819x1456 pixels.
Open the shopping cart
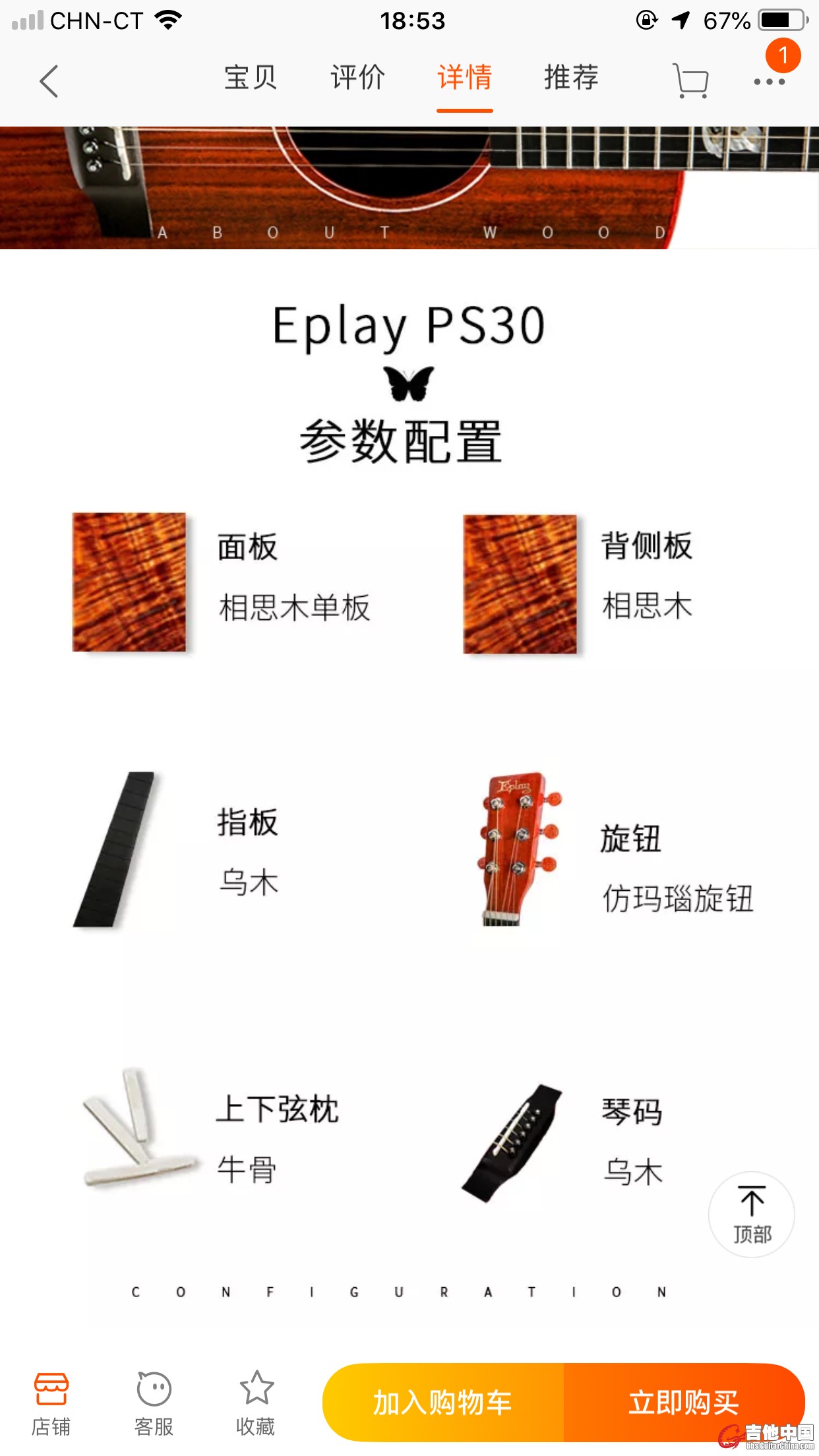click(690, 81)
